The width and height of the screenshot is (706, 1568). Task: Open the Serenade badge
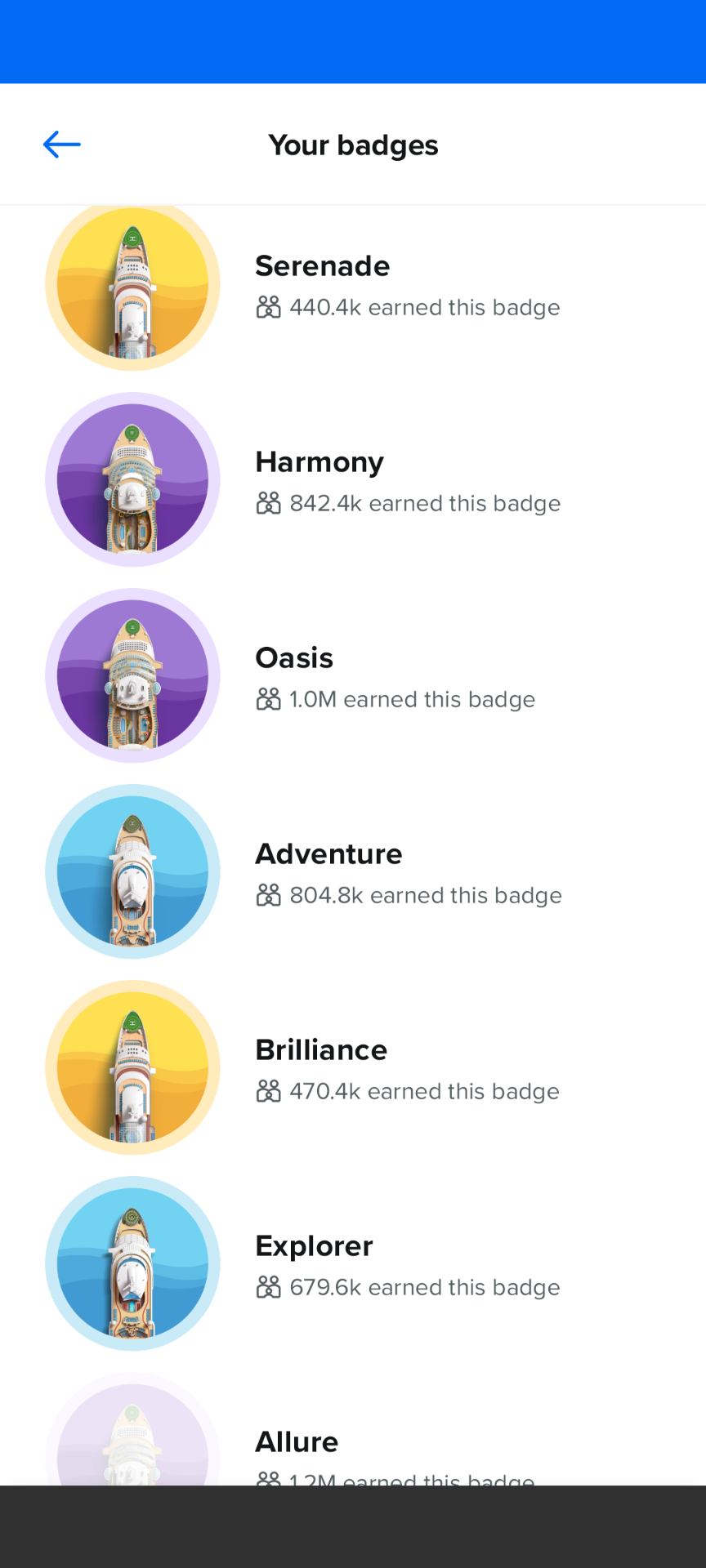353,286
